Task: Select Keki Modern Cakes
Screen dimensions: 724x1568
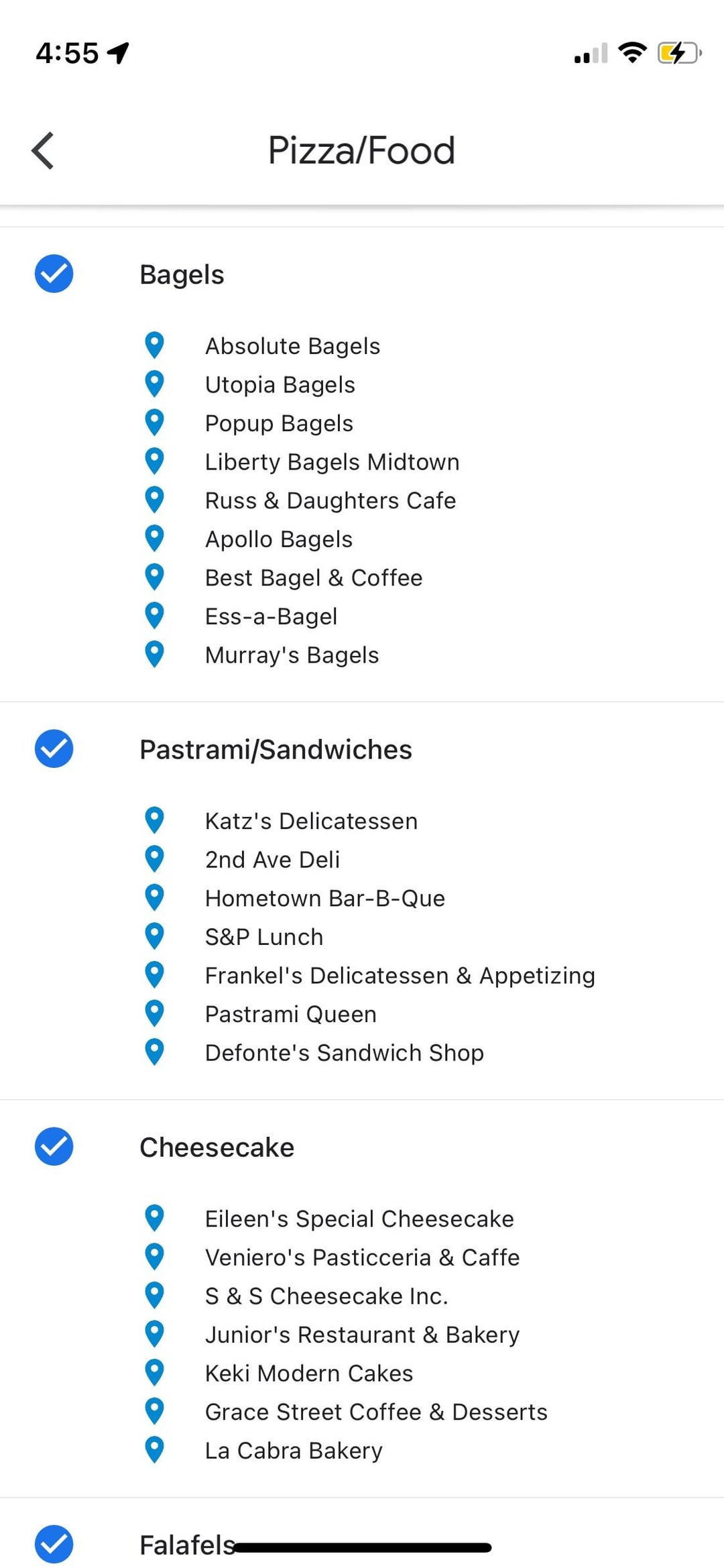Action: point(309,1374)
